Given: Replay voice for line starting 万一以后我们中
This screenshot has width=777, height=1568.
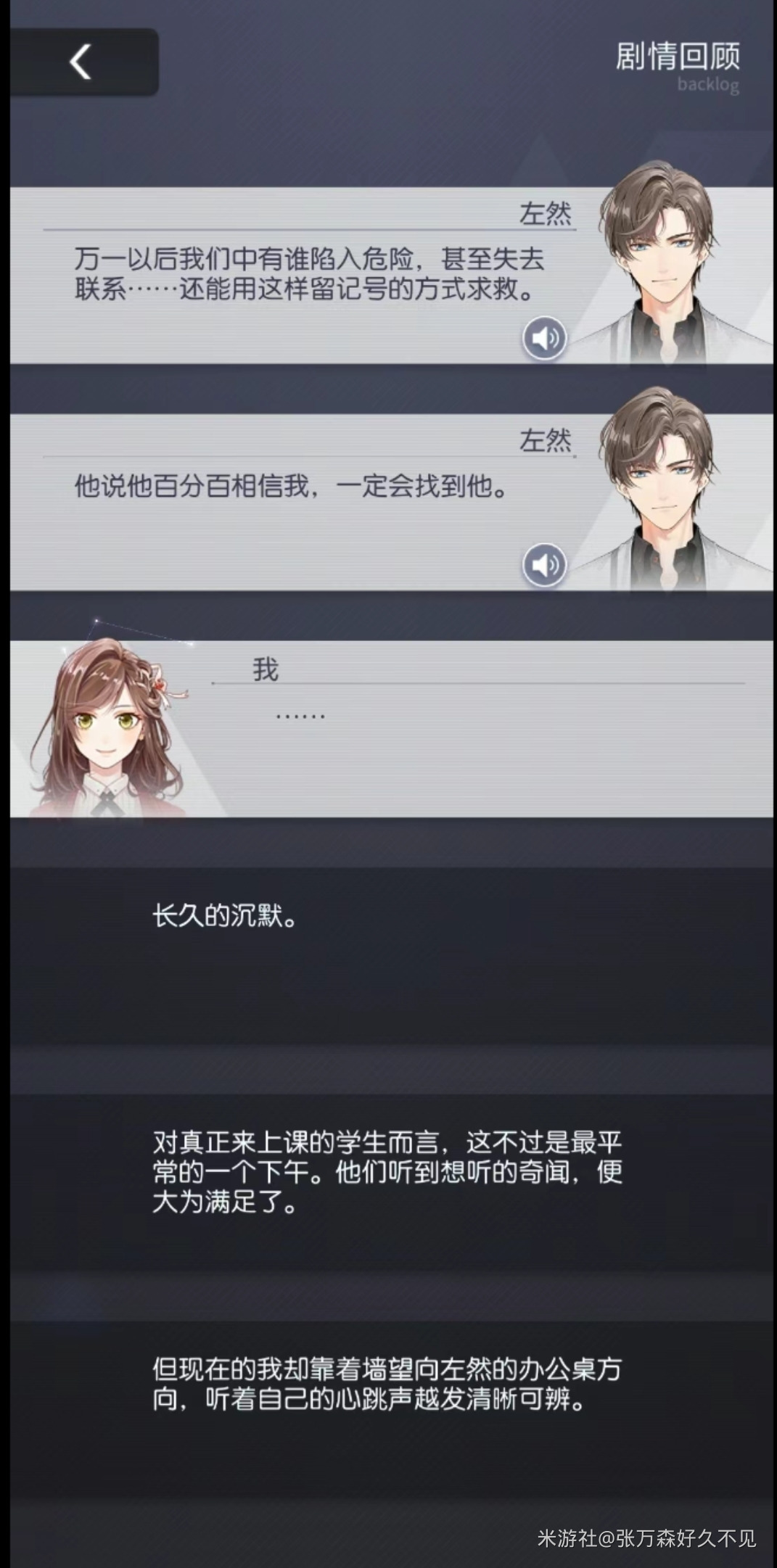Looking at the screenshot, I should click(545, 338).
